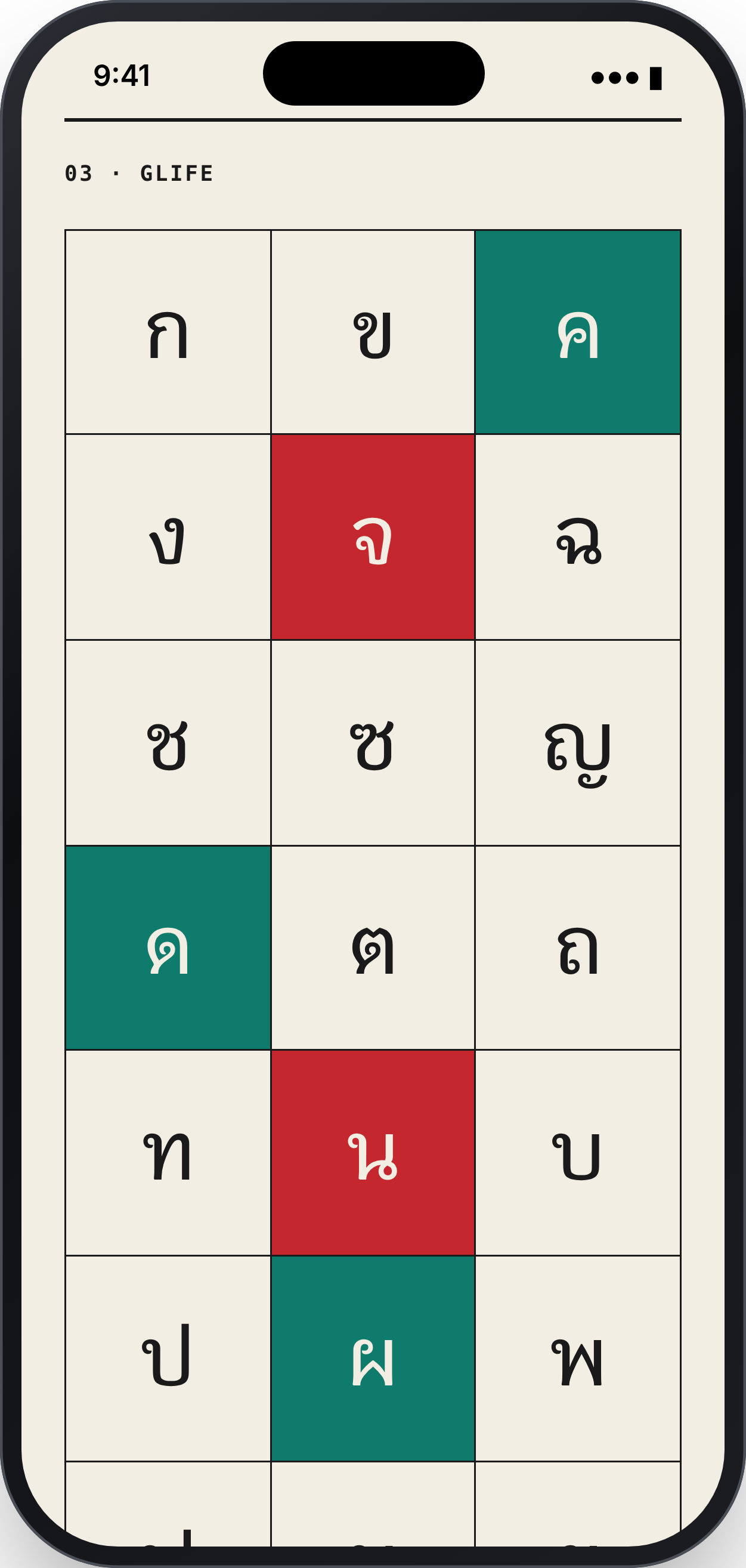Image resolution: width=746 pixels, height=1568 pixels.
Task: Open the green ค glyph tile
Action: pyautogui.click(x=577, y=332)
